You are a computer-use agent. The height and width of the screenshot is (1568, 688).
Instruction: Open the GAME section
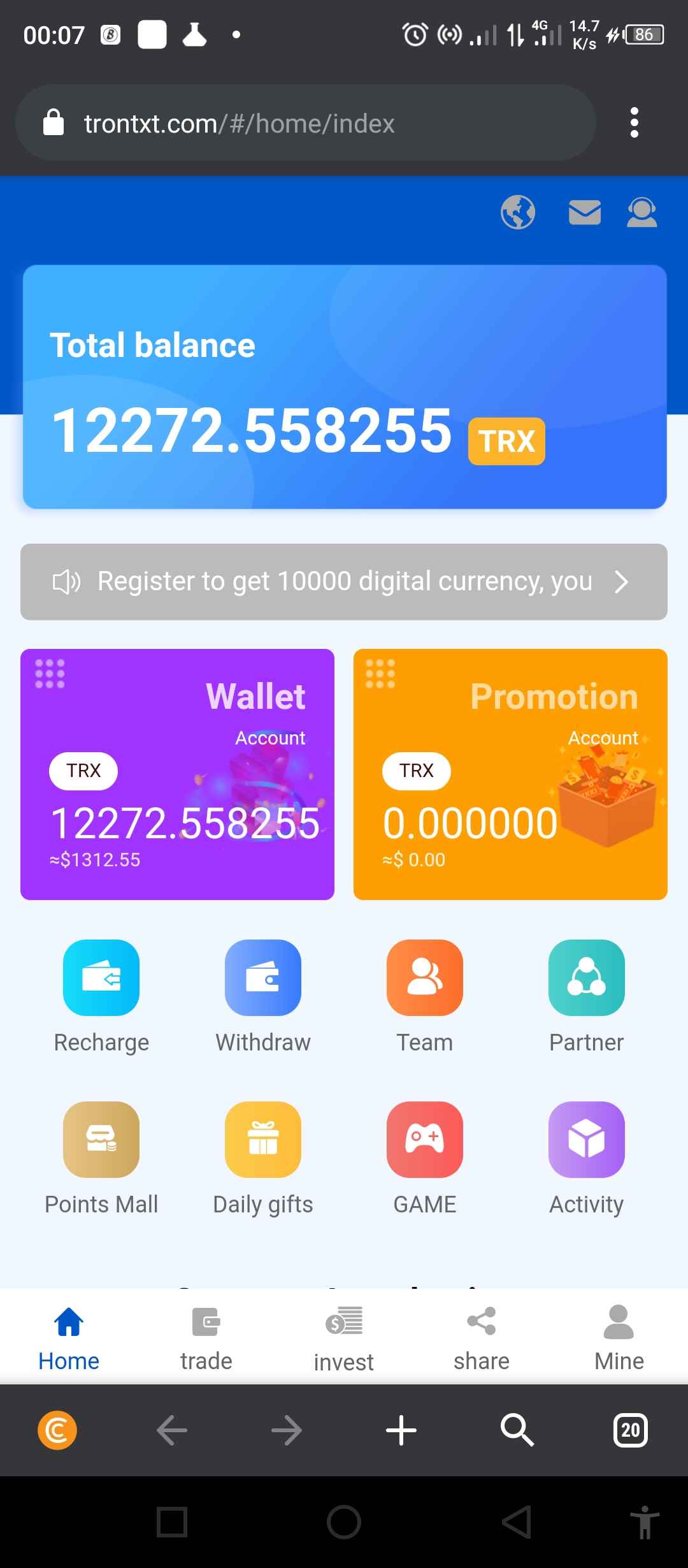coord(425,1140)
